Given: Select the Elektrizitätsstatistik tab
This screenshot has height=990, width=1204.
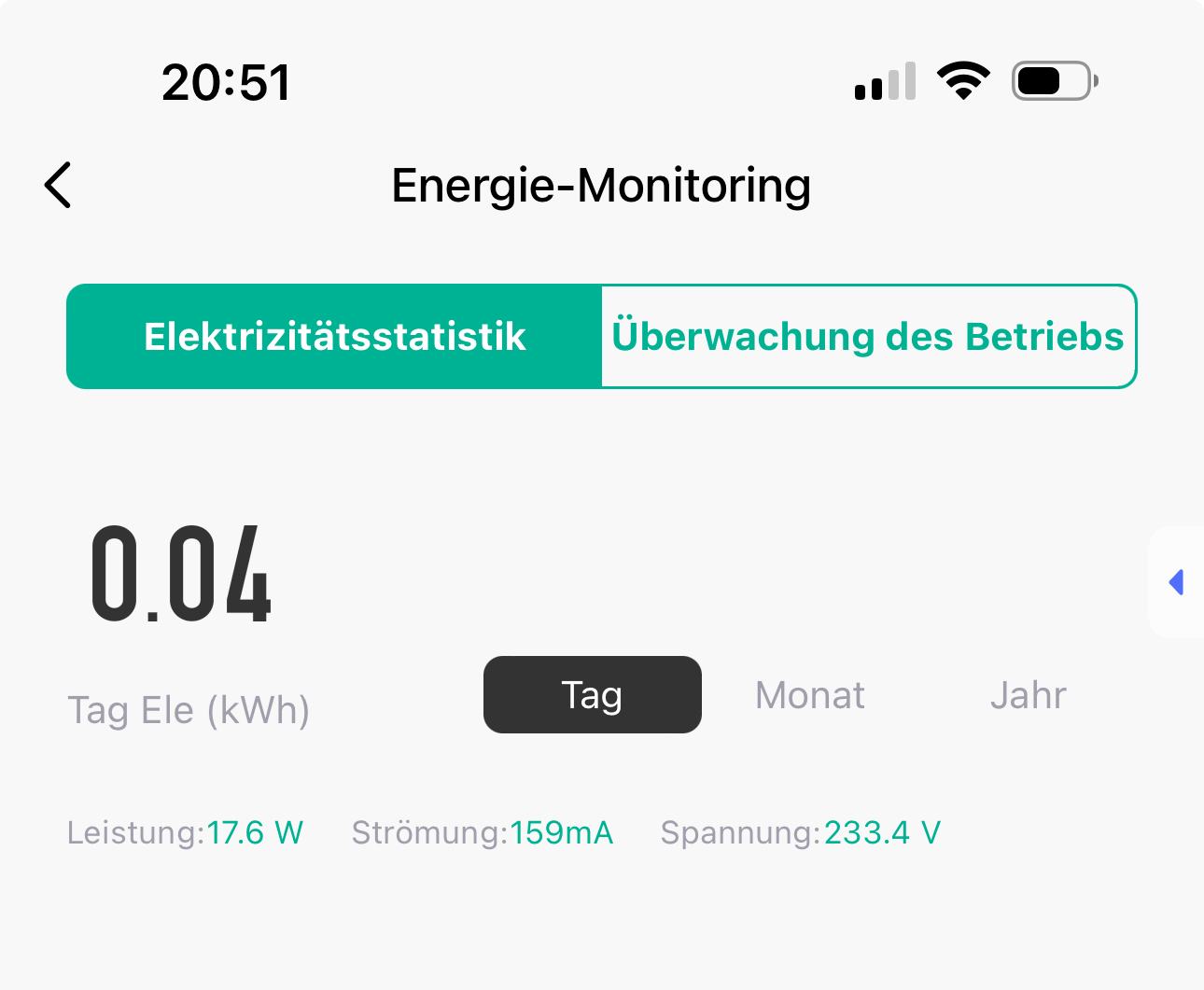Looking at the screenshot, I should coord(334,337).
